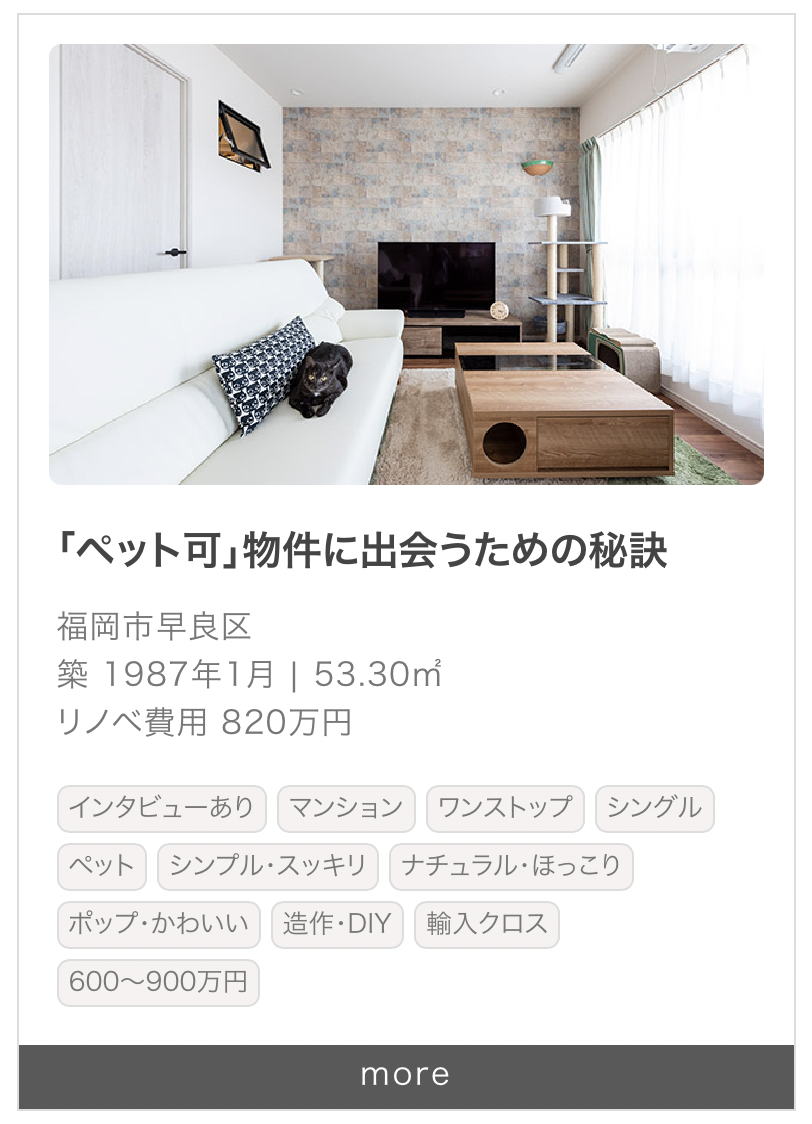
Task: Select the シンプル･スッキリ tag
Action: pyautogui.click(x=268, y=866)
